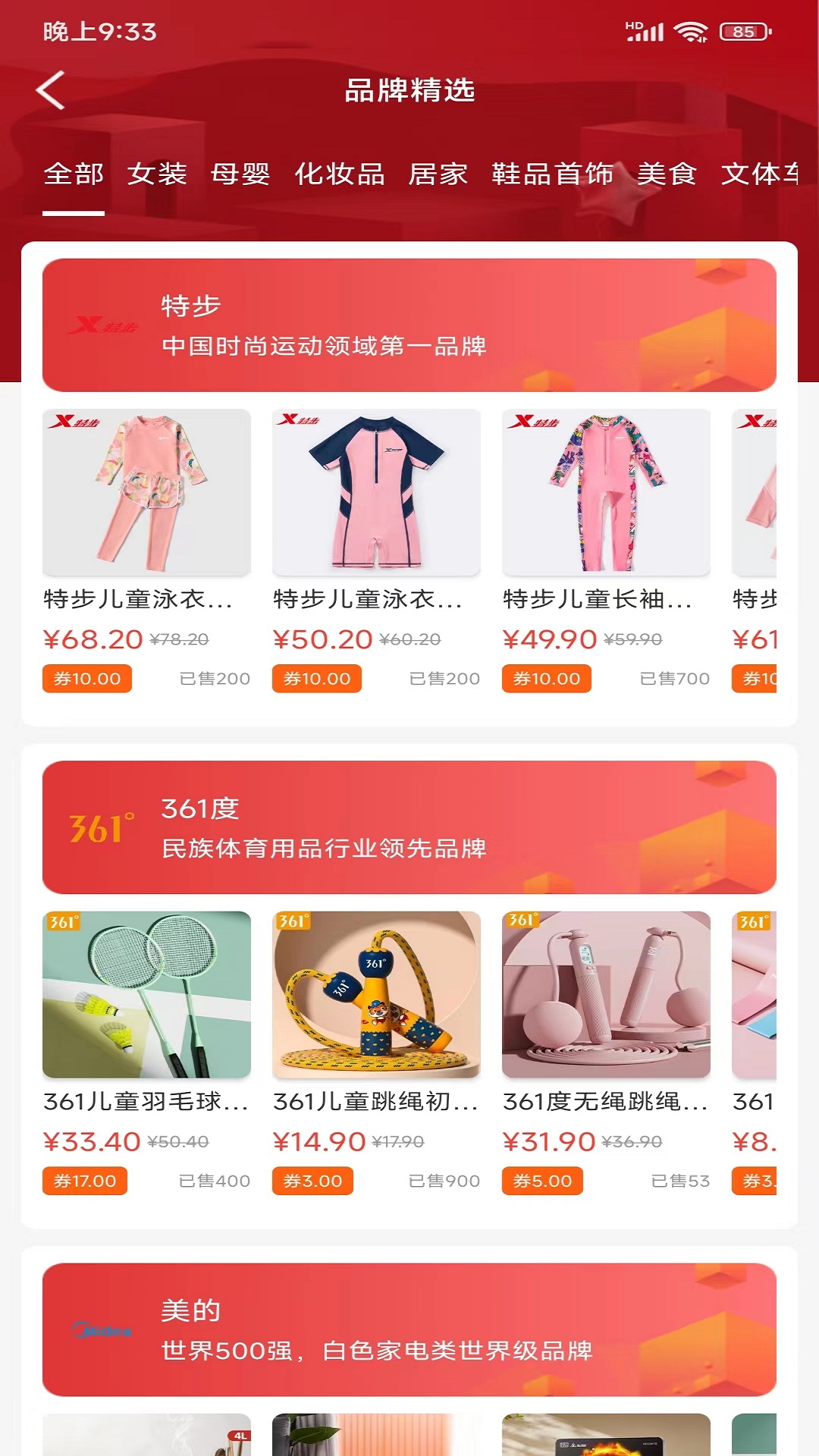The width and height of the screenshot is (819, 1456).
Task: Open the 361度 brand banner
Action: (x=409, y=827)
